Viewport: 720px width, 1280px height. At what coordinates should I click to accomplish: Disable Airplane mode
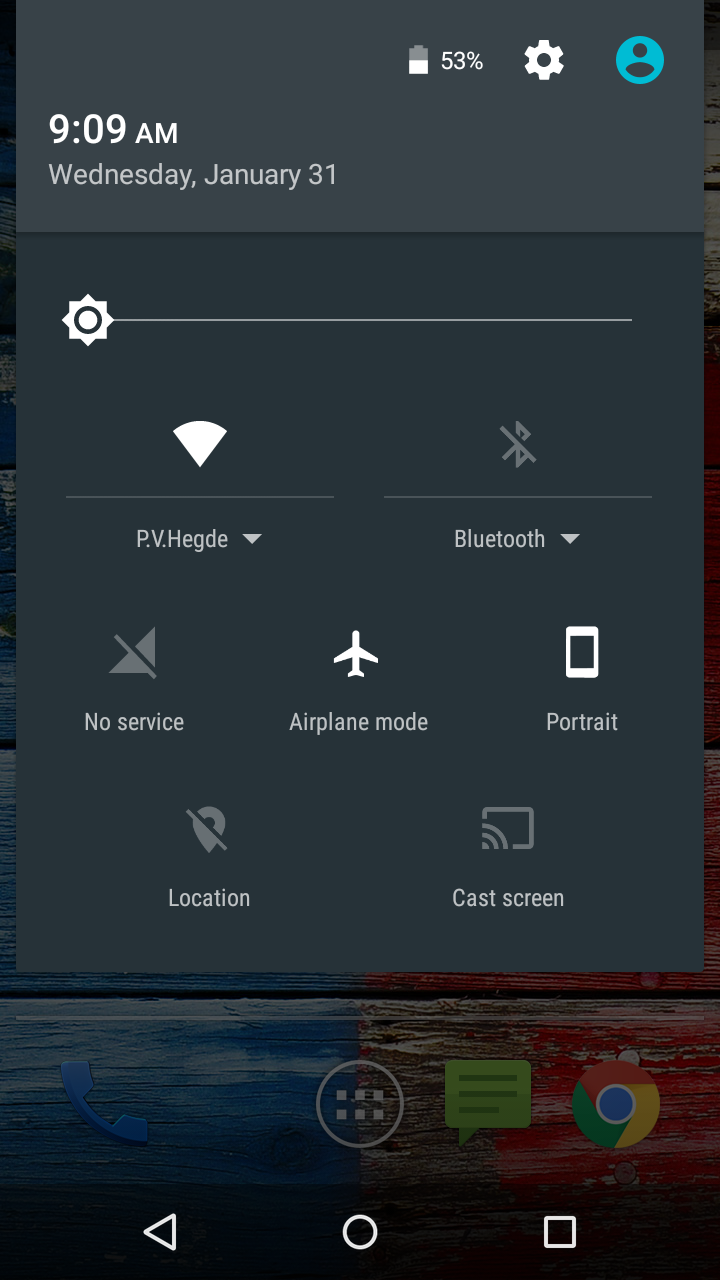[358, 679]
